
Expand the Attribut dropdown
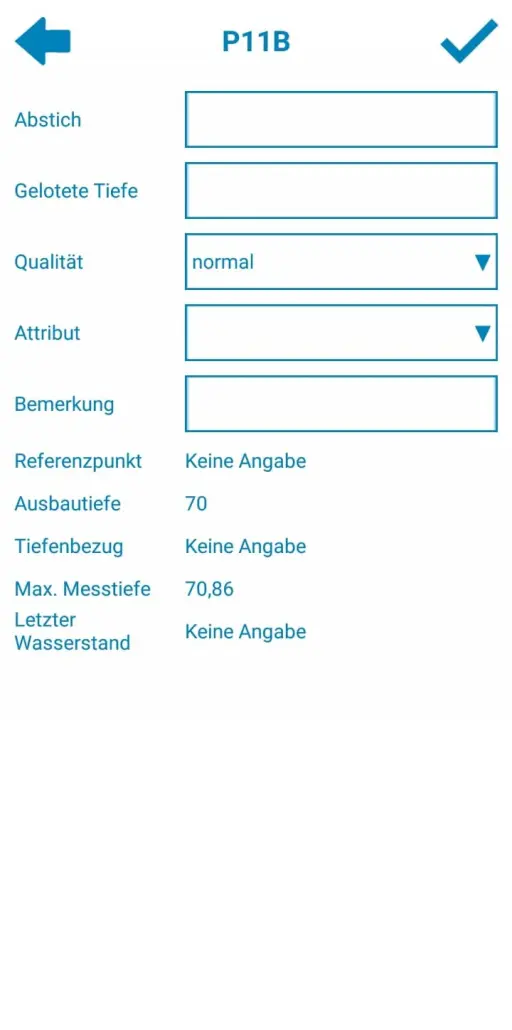pos(341,332)
